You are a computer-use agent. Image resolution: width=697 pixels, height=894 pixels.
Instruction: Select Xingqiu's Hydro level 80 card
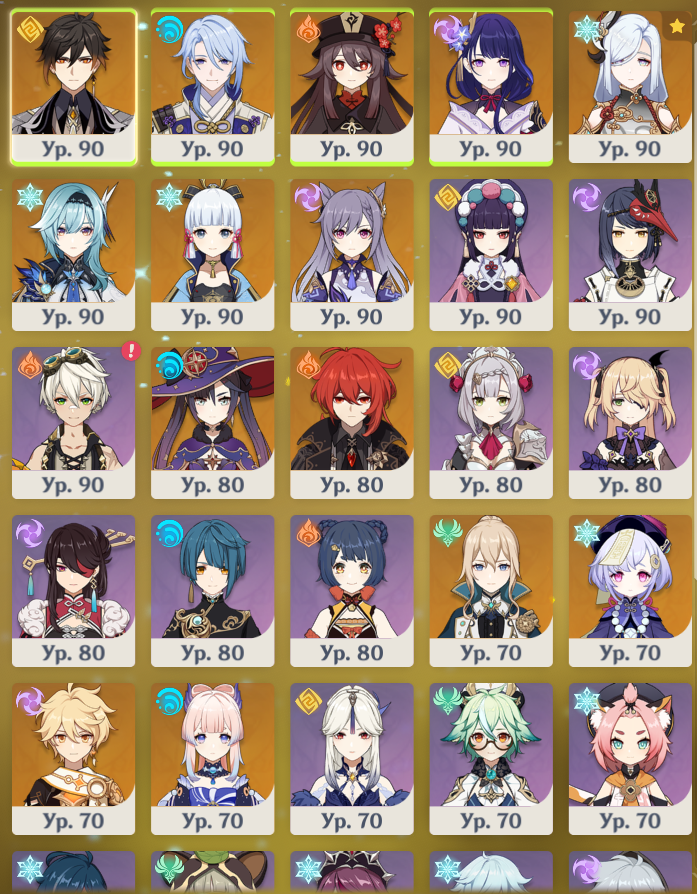[x=212, y=589]
